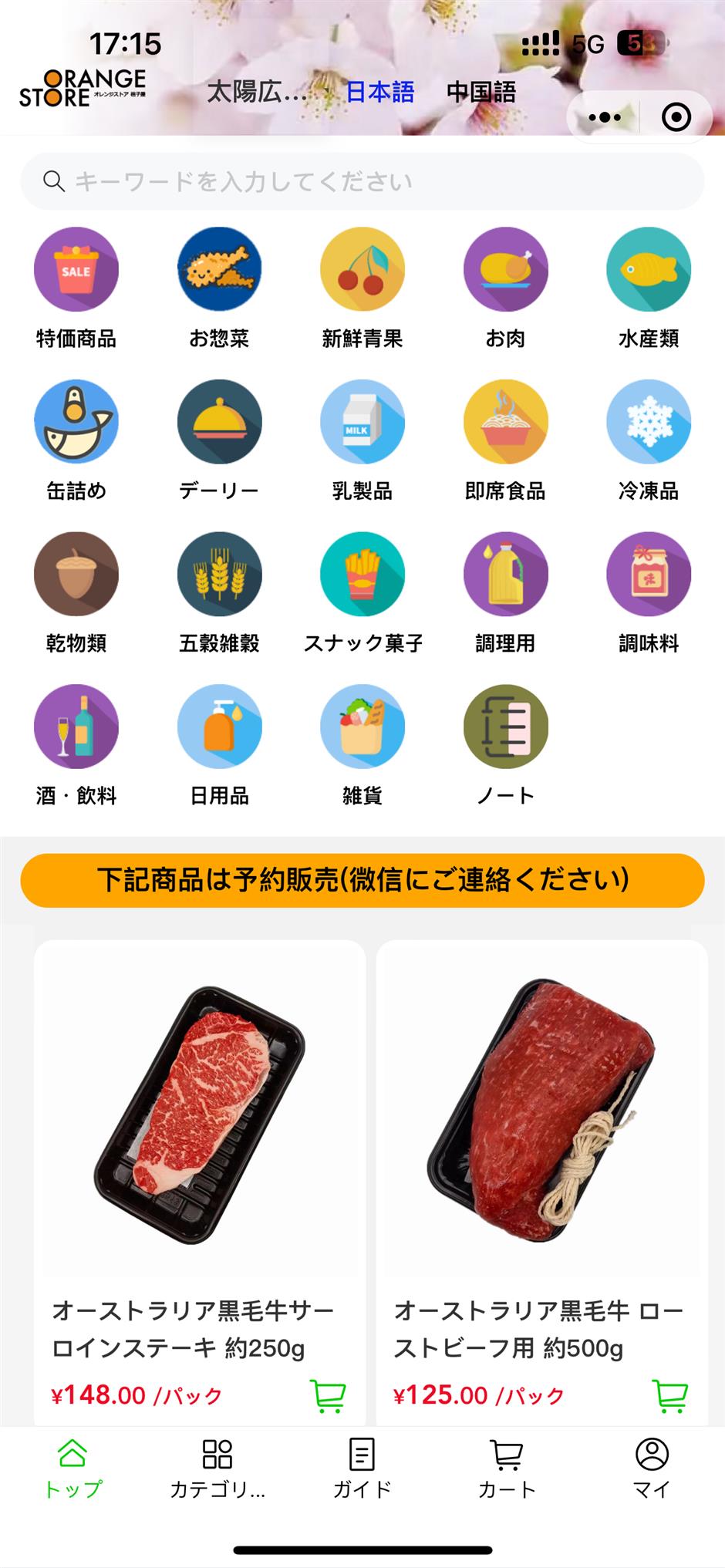Open the mini program more options menu
The image size is (725, 1568).
[x=604, y=117]
